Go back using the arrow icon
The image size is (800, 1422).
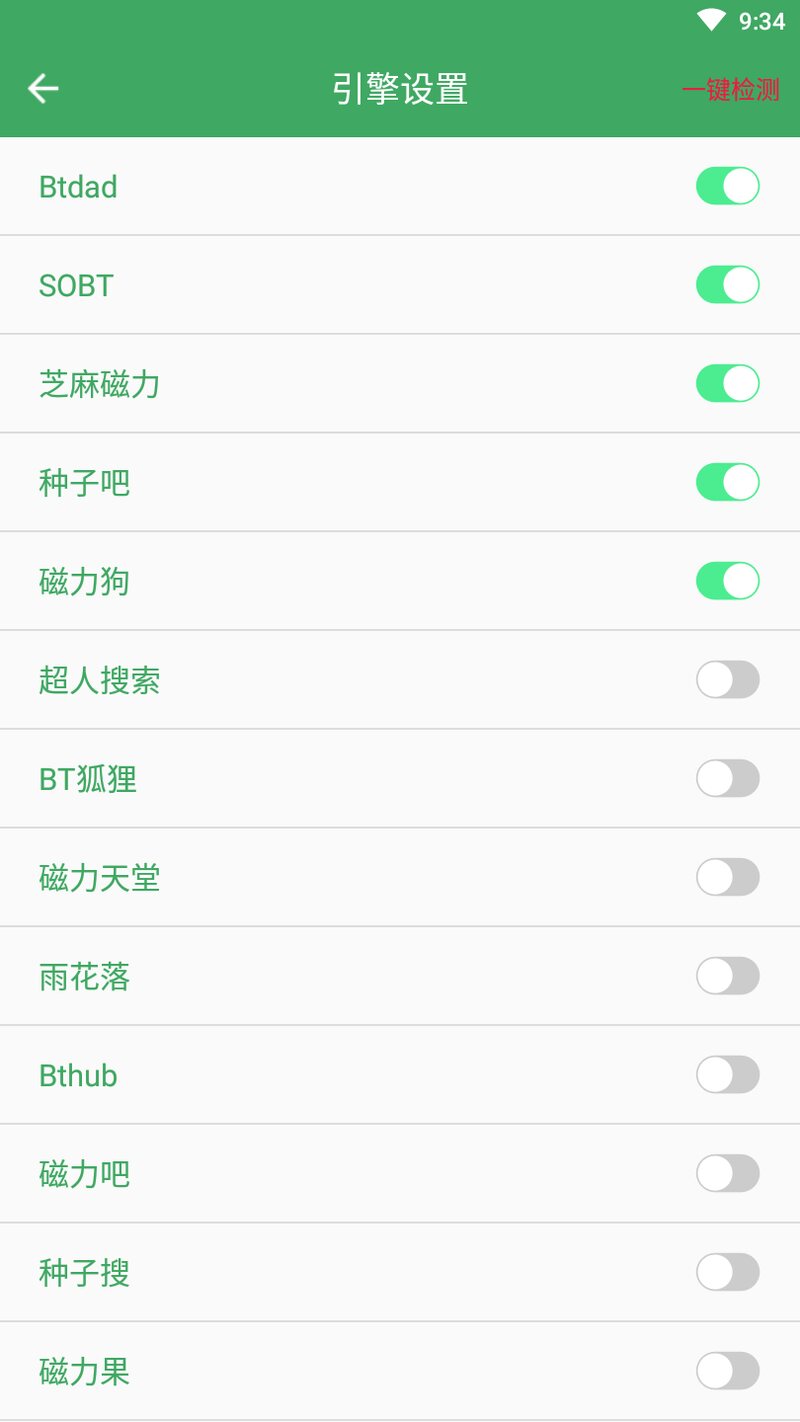coord(43,89)
